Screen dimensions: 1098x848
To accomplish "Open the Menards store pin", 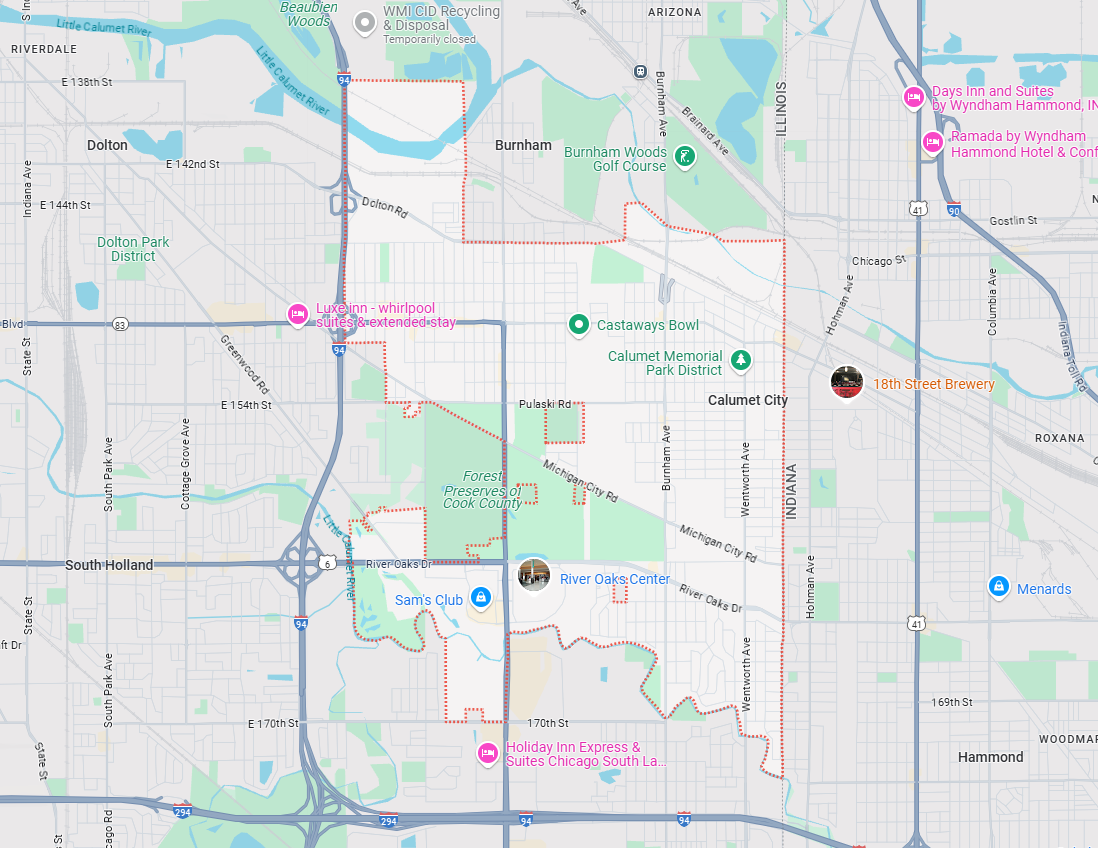I will [x=997, y=586].
